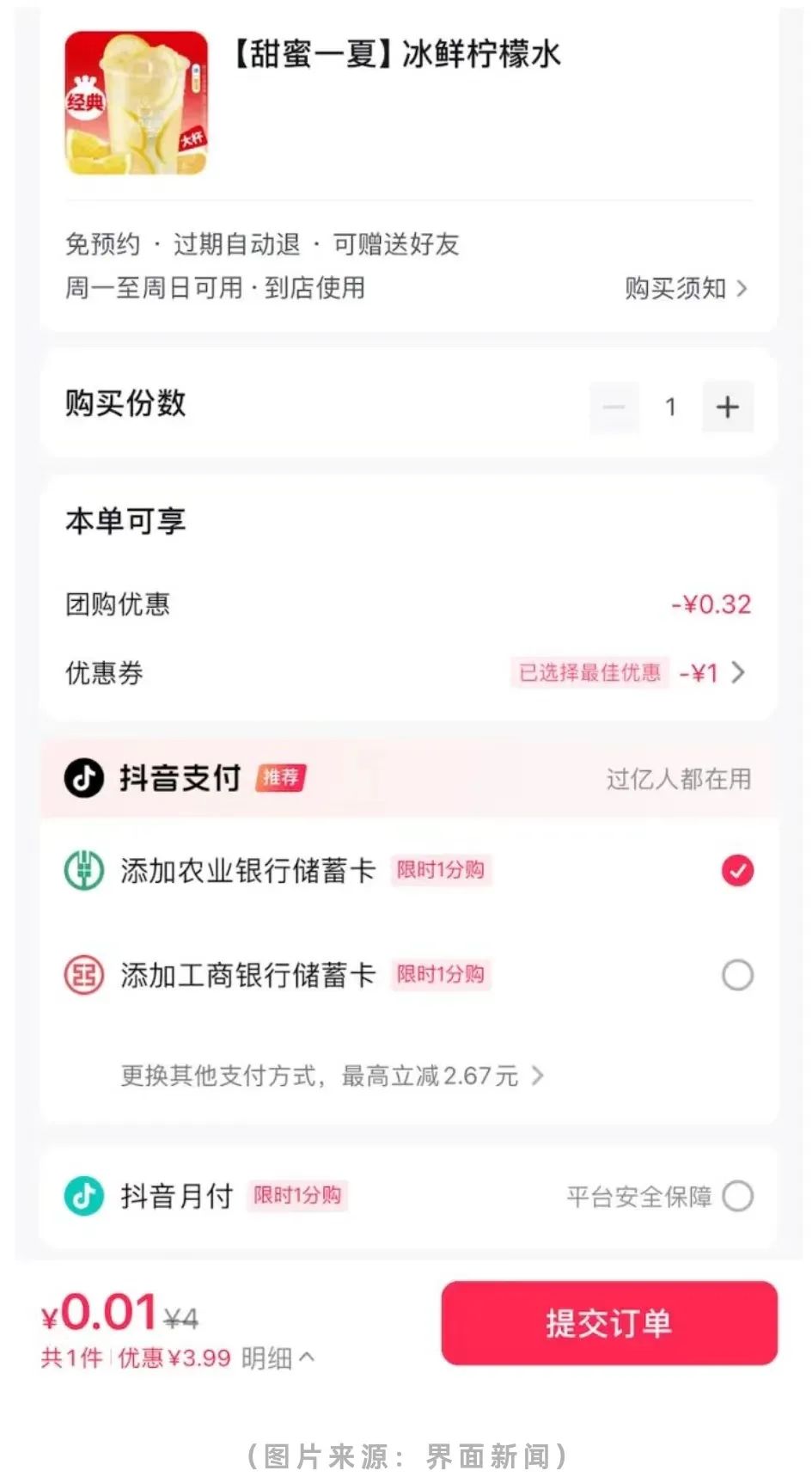The width and height of the screenshot is (812, 1477).
Task: Increase purchase quantity with plus button
Action: [727, 407]
